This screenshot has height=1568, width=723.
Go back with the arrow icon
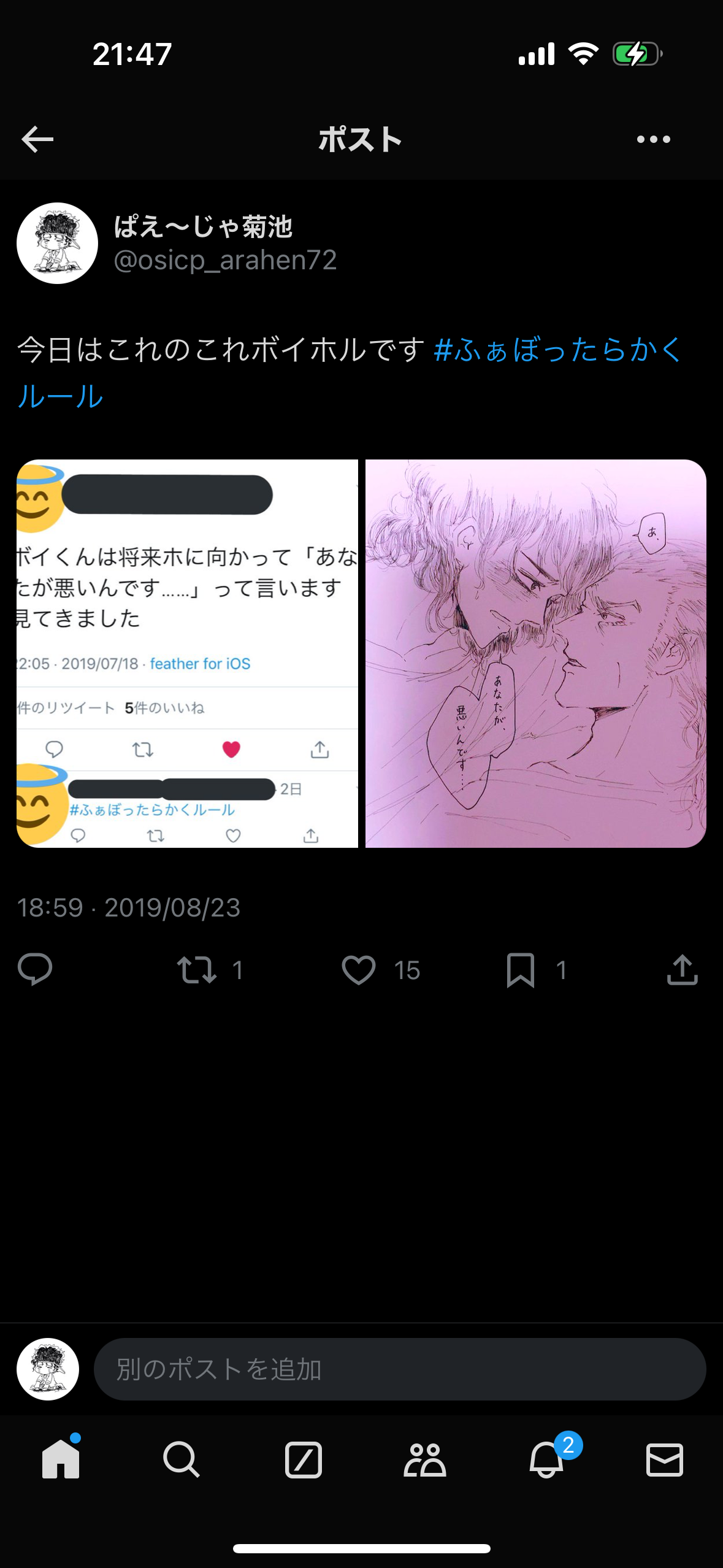click(x=37, y=140)
